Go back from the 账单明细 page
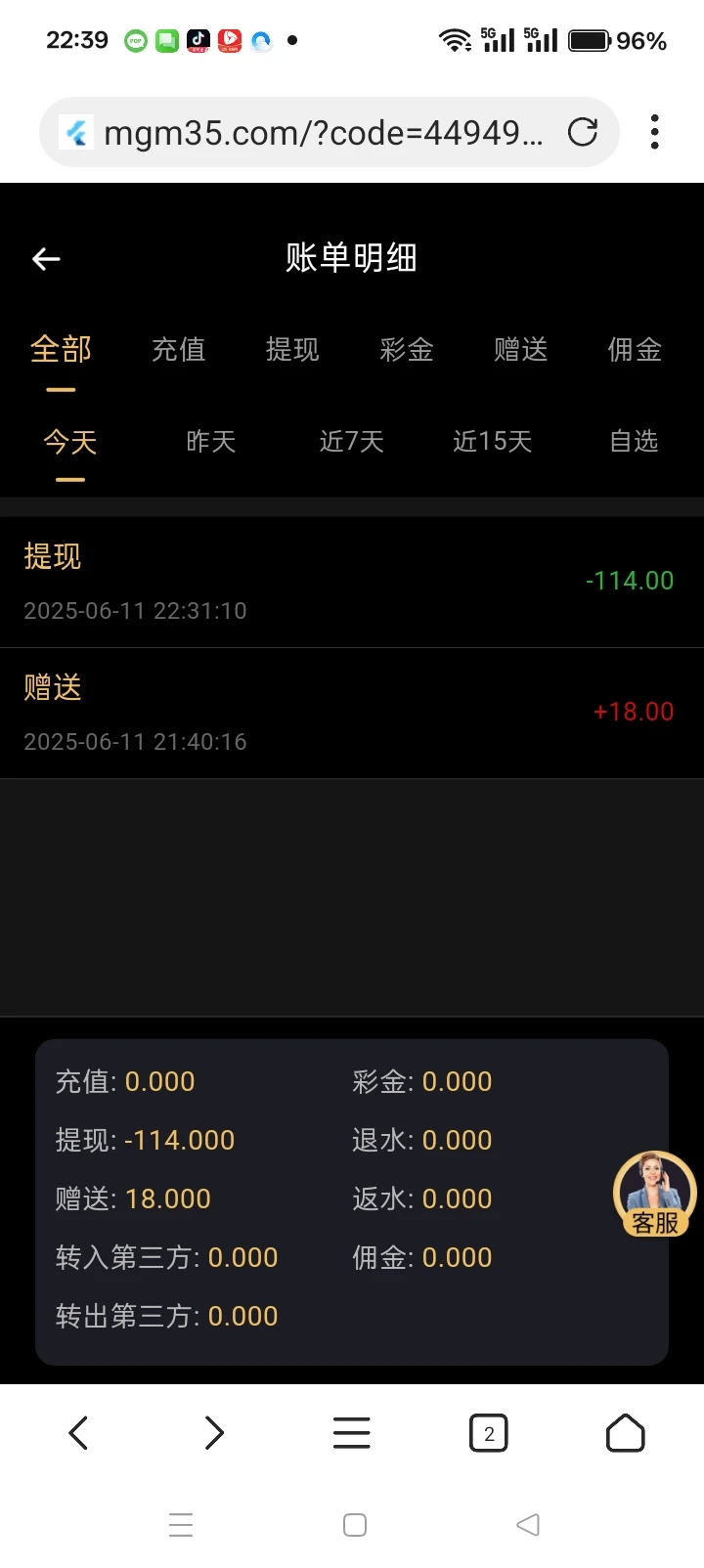 coord(46,258)
